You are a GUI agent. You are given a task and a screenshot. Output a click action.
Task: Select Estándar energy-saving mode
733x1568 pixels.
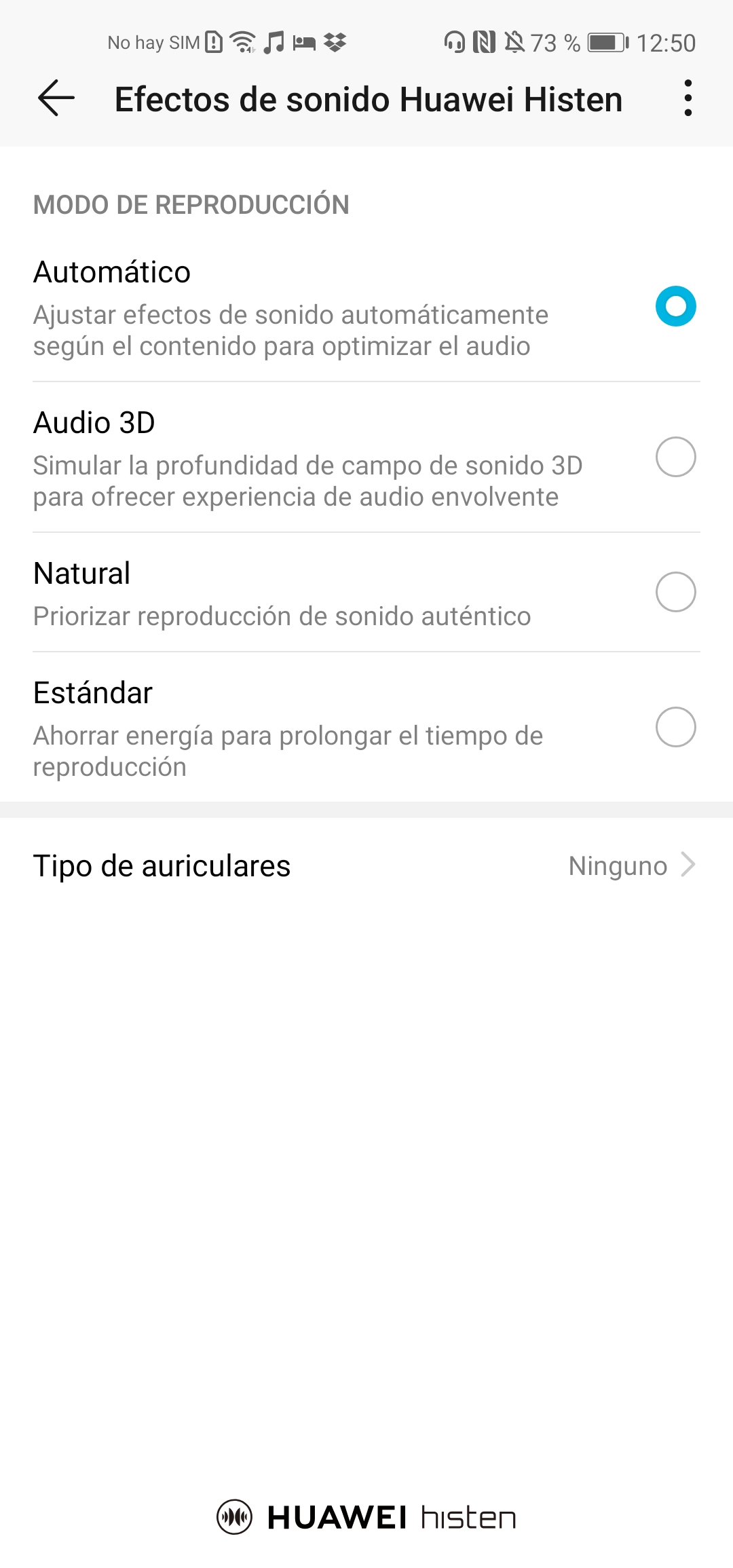coord(675,727)
